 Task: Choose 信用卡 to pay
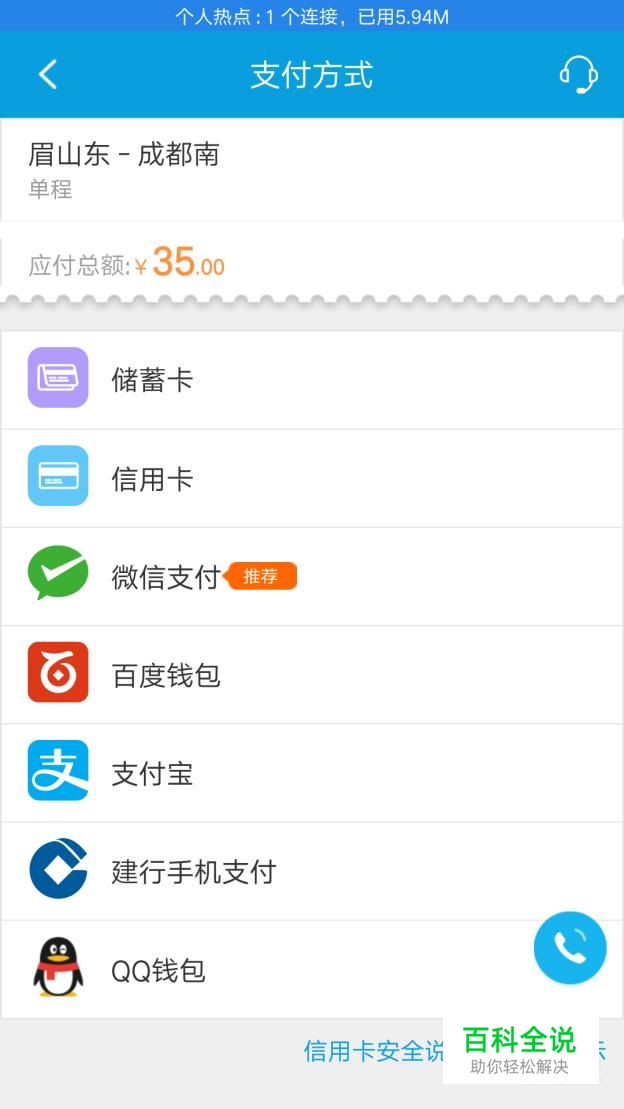tap(312, 478)
